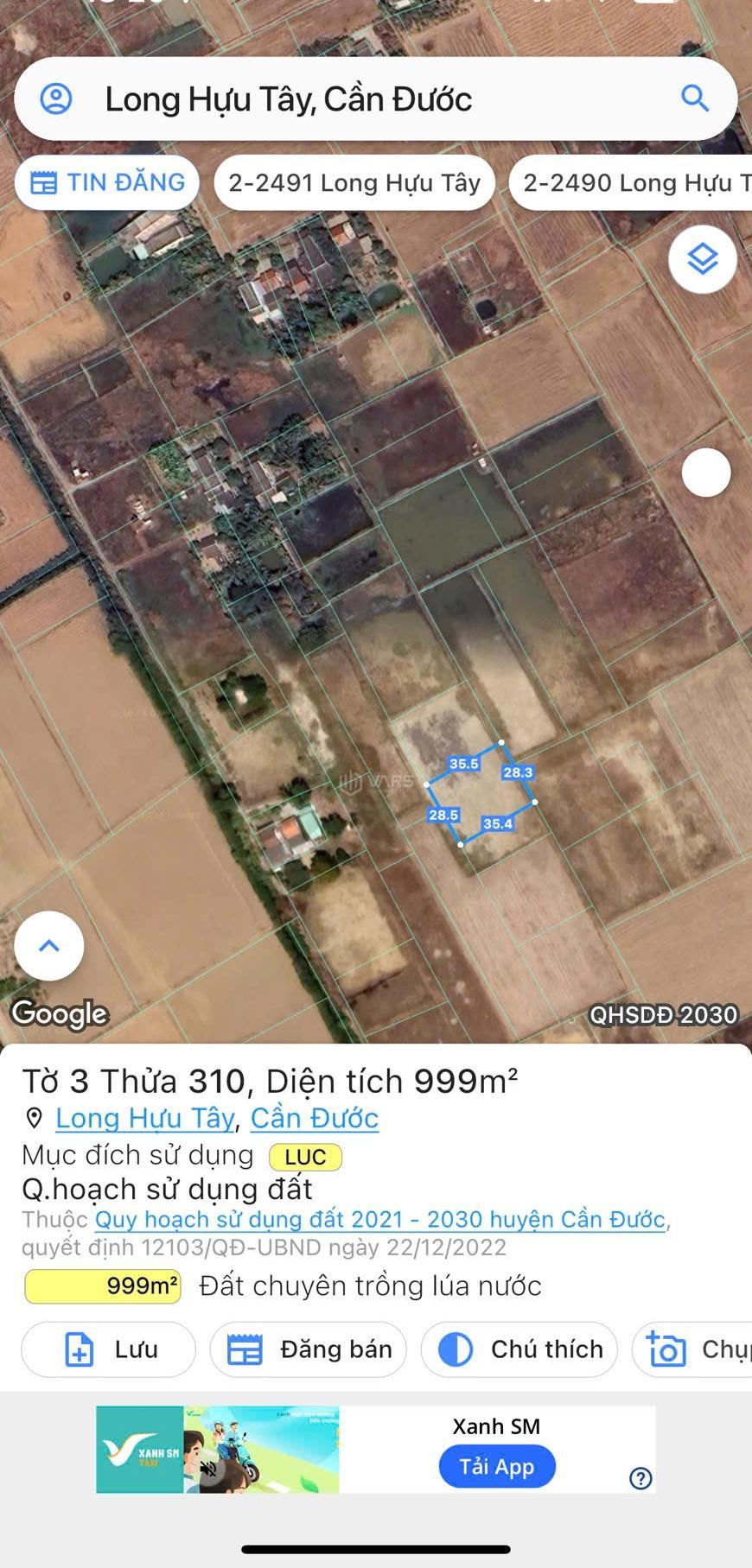Open the map layers selector

(702, 259)
